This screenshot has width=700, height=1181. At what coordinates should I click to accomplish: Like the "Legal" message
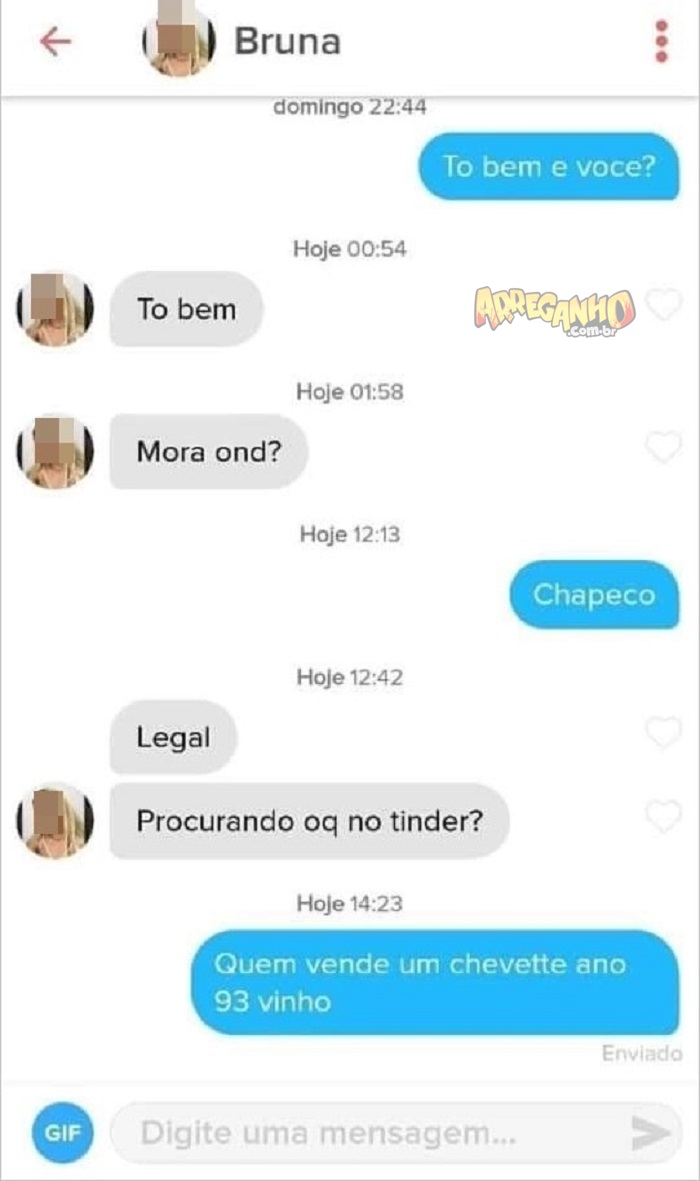pyautogui.click(x=662, y=734)
